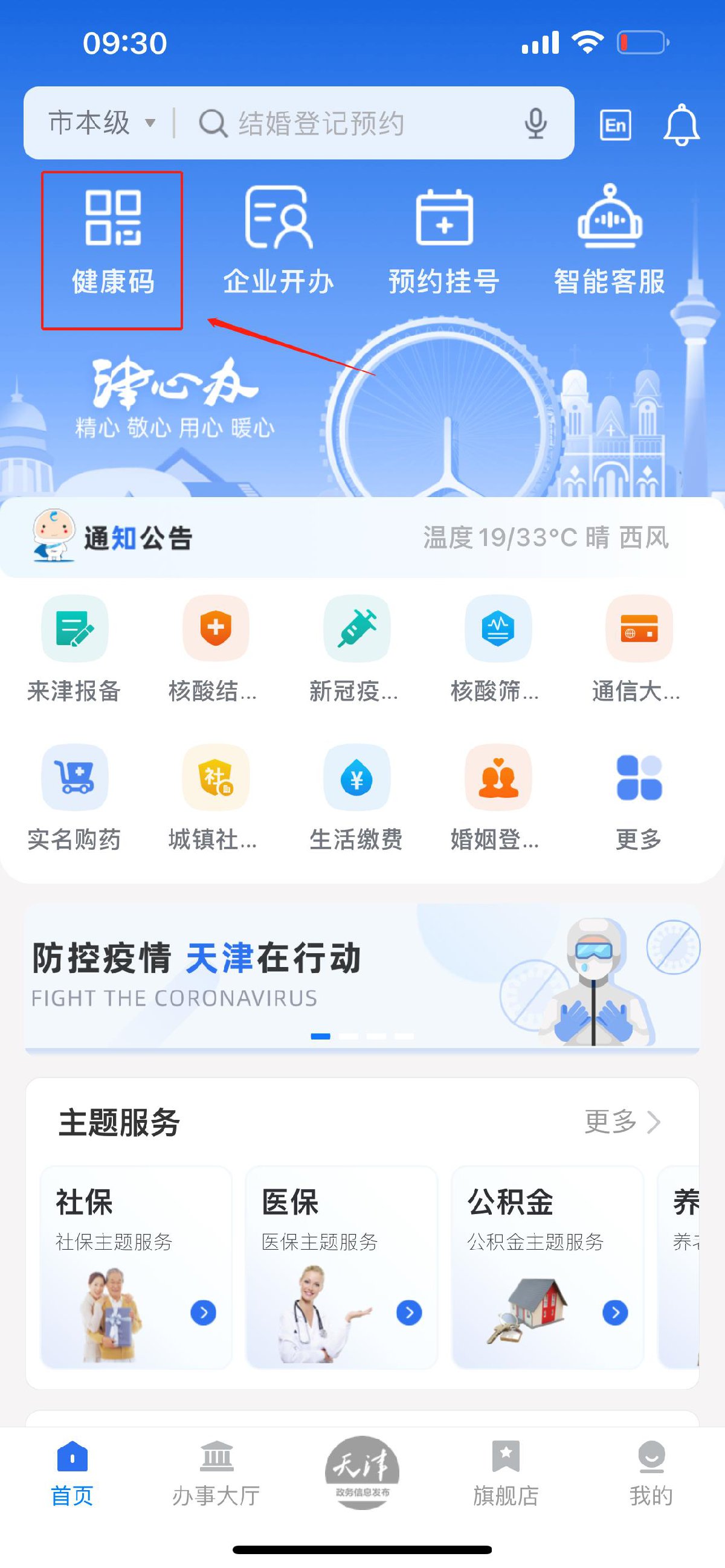Tap the voice search microphone
The width and height of the screenshot is (725, 1568).
click(535, 124)
